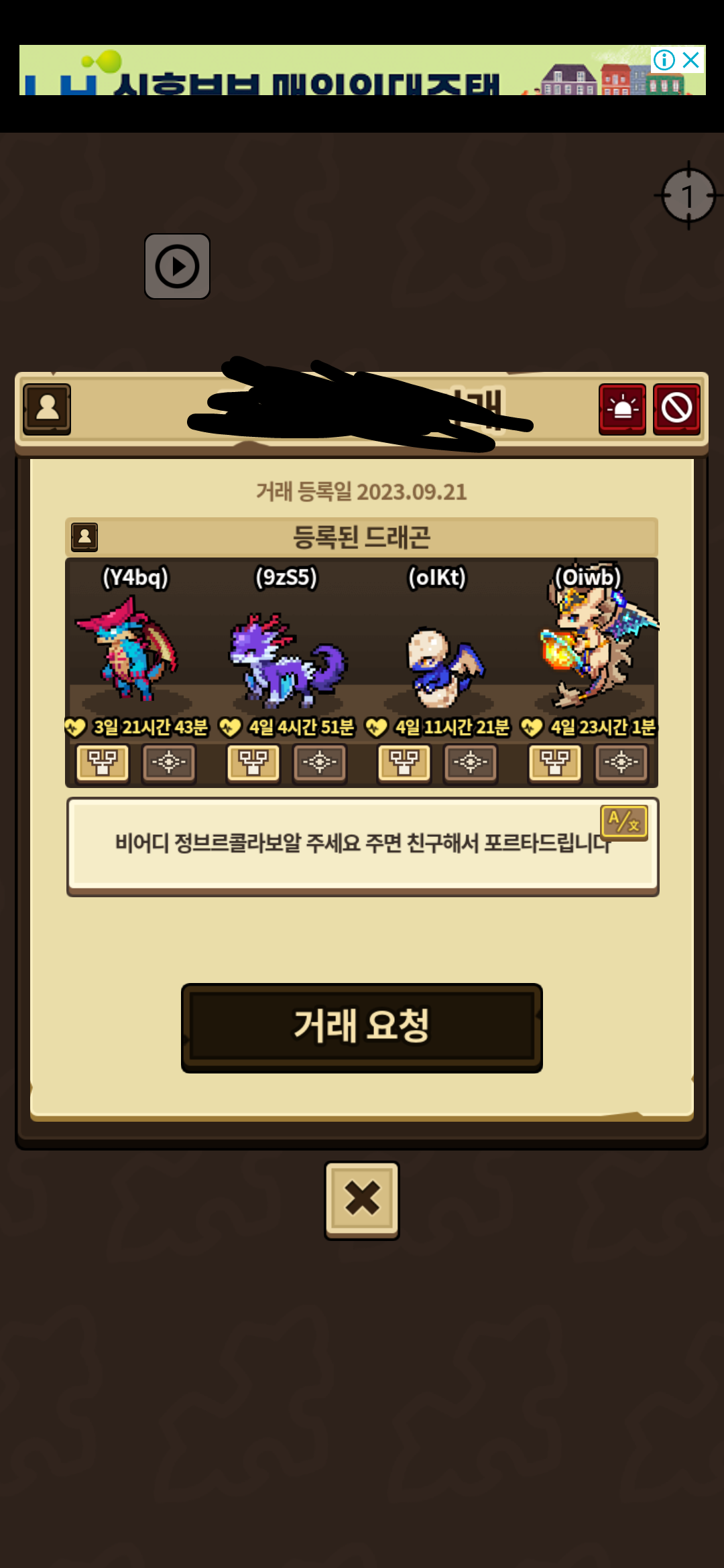Tap the play video button
Viewport: 724px width, 1568px height.
[x=177, y=267]
